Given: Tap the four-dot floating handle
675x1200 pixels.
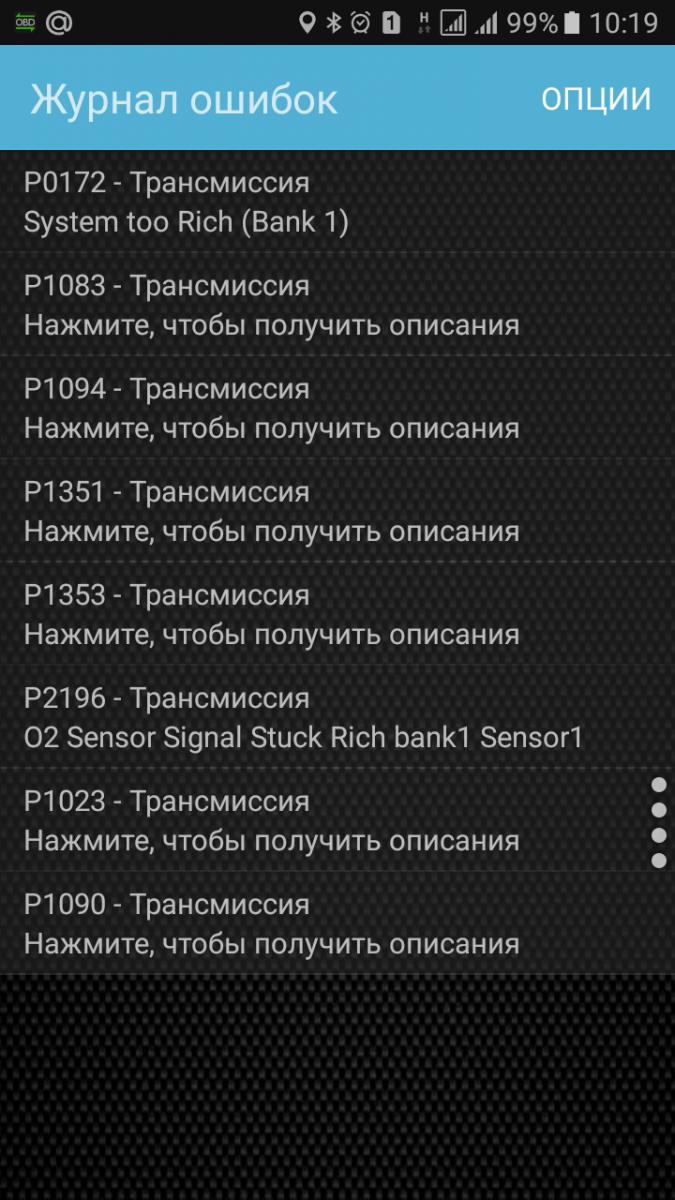Looking at the screenshot, I should tap(658, 822).
